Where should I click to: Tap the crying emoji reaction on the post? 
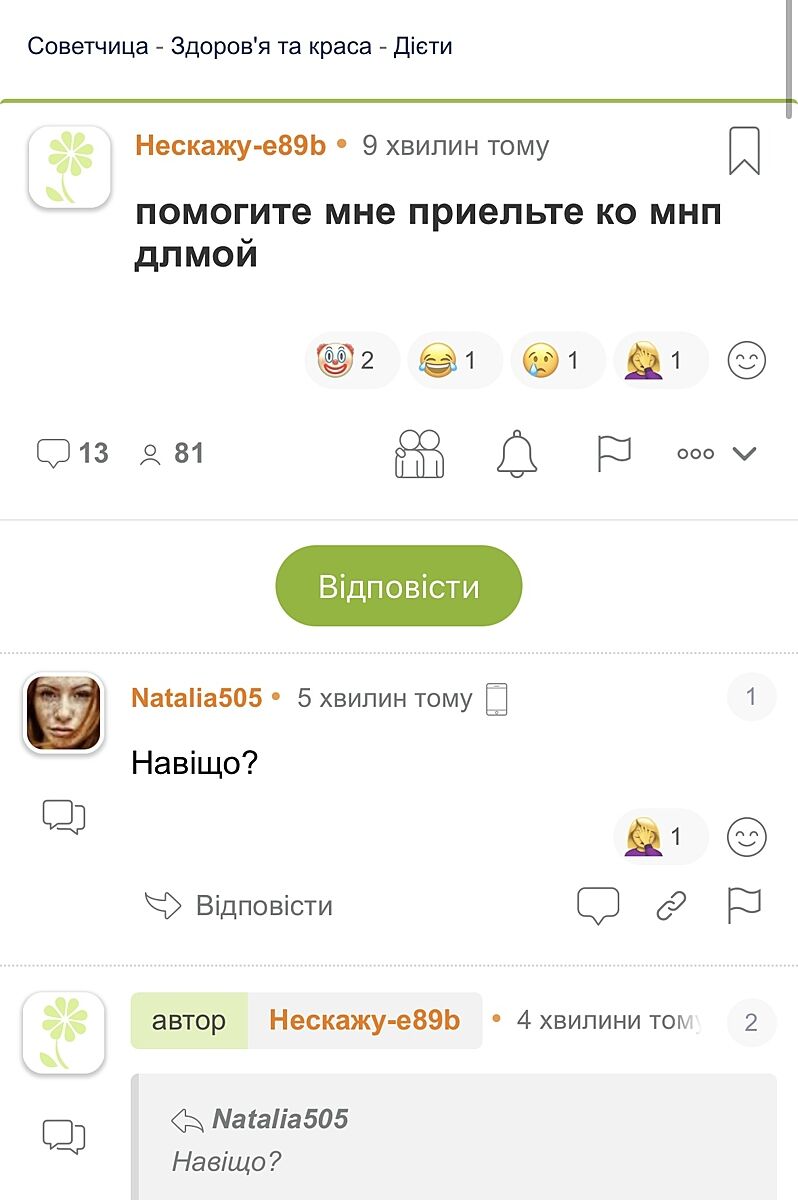coord(556,360)
